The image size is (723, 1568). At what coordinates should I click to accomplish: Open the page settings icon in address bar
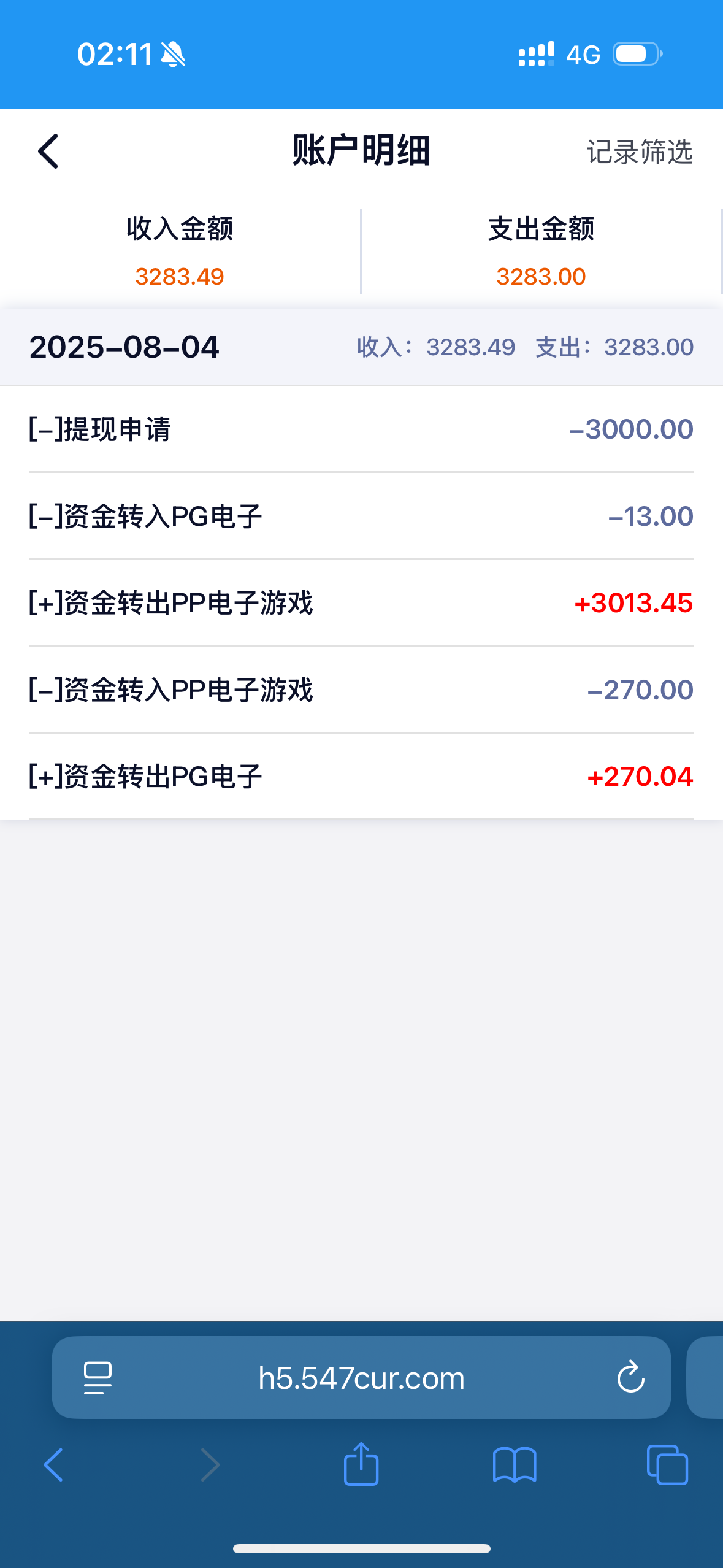coord(98,1378)
